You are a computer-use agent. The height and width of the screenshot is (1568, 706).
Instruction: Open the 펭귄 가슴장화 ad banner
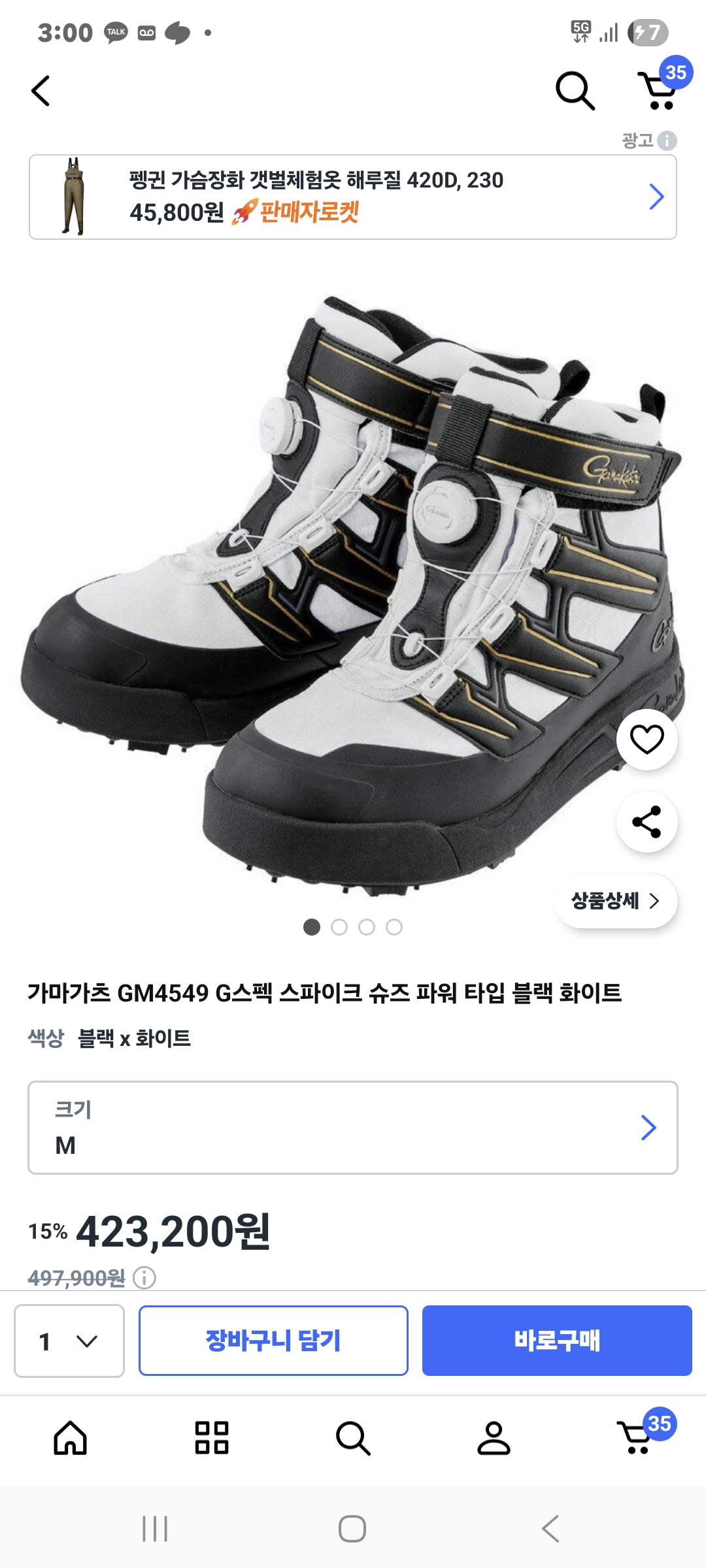coord(353,197)
